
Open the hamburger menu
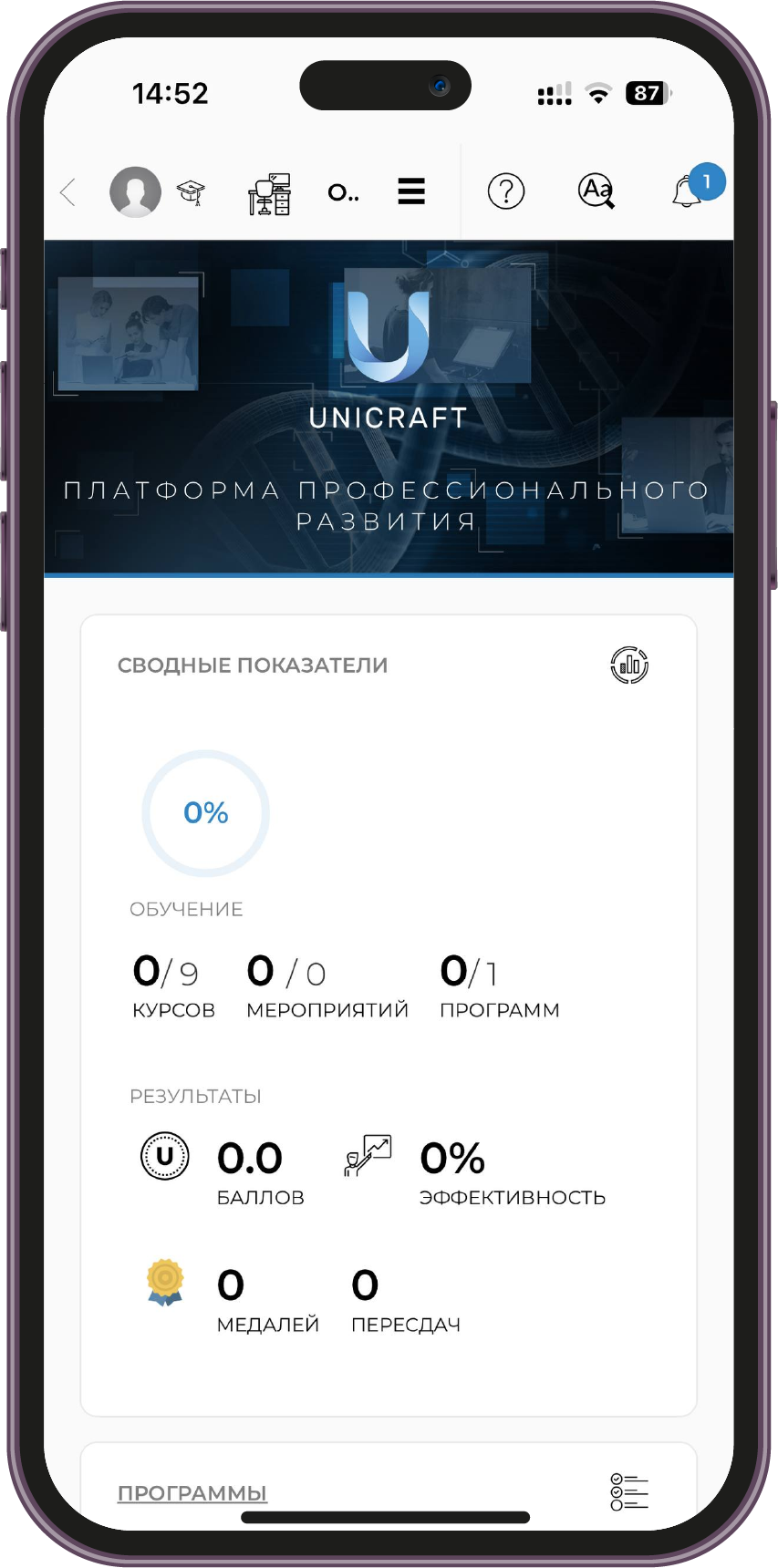point(411,191)
